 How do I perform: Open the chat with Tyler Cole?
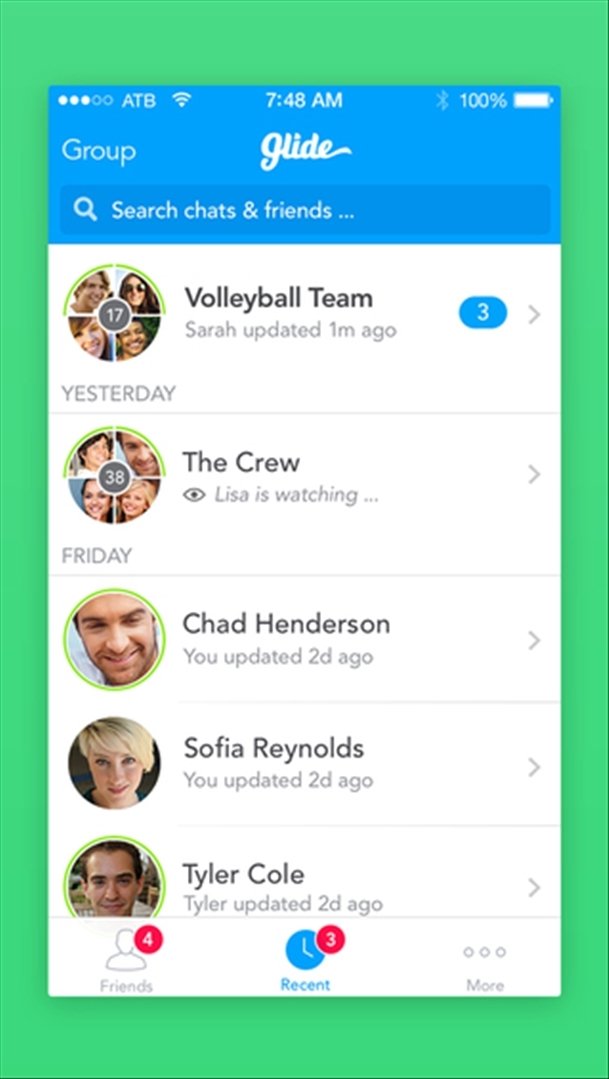pyautogui.click(x=304, y=873)
